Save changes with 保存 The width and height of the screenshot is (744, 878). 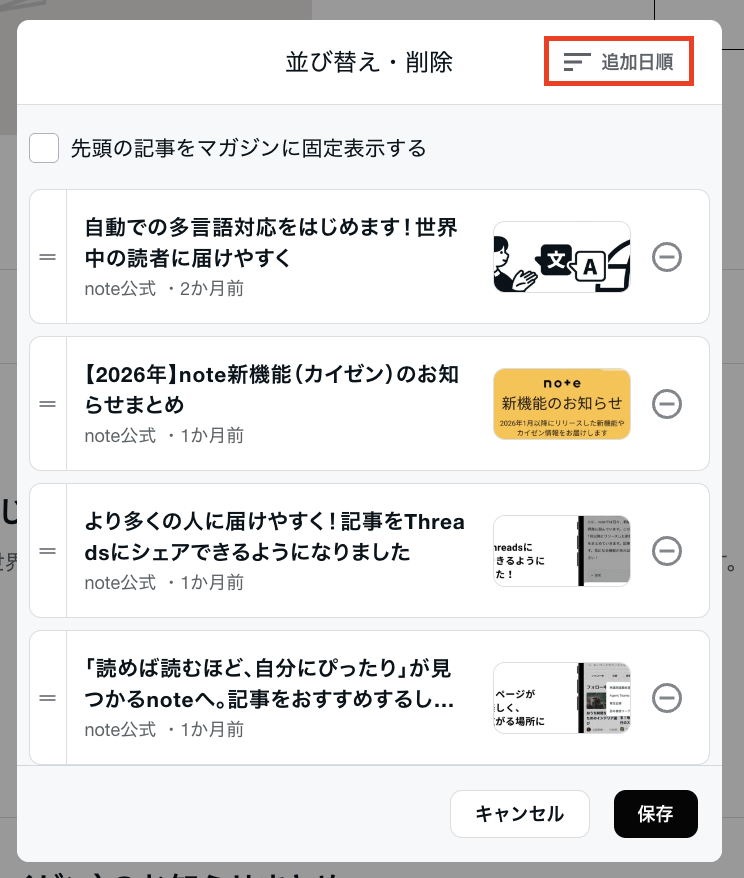[656, 814]
